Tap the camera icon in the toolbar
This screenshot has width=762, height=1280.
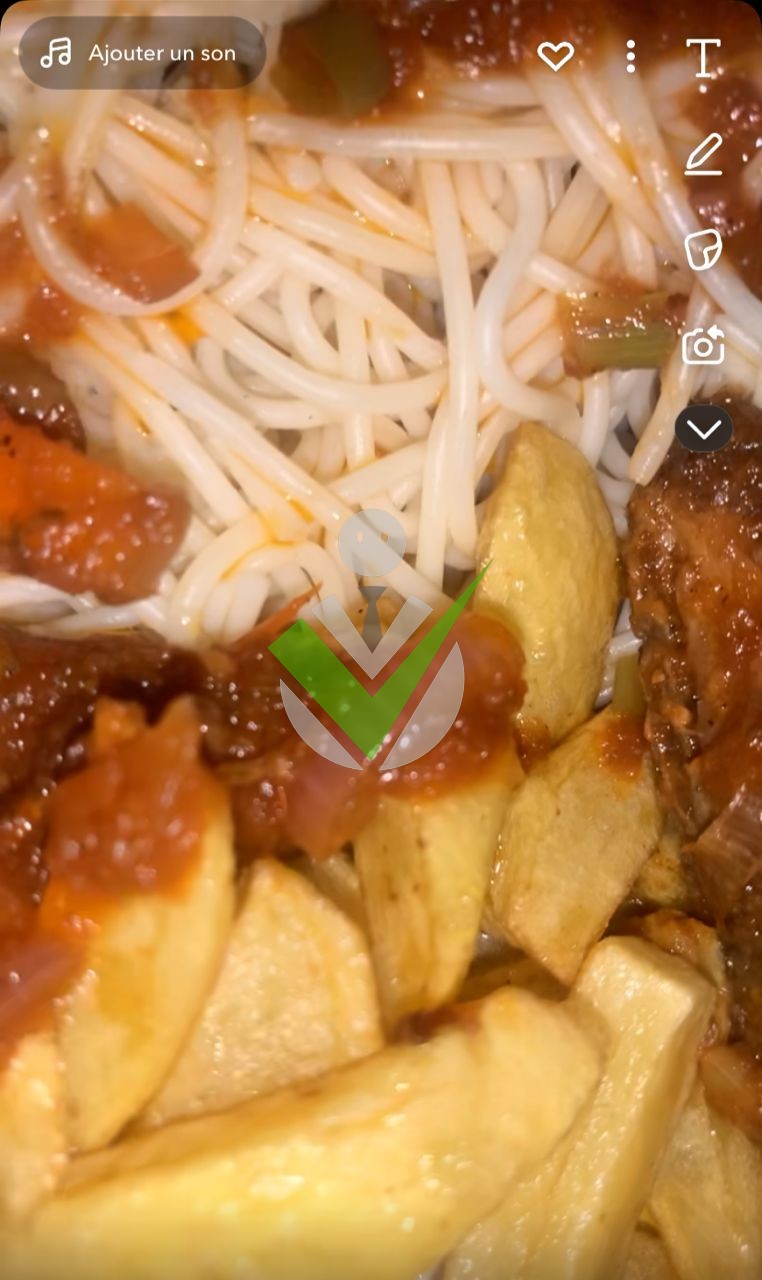[703, 346]
